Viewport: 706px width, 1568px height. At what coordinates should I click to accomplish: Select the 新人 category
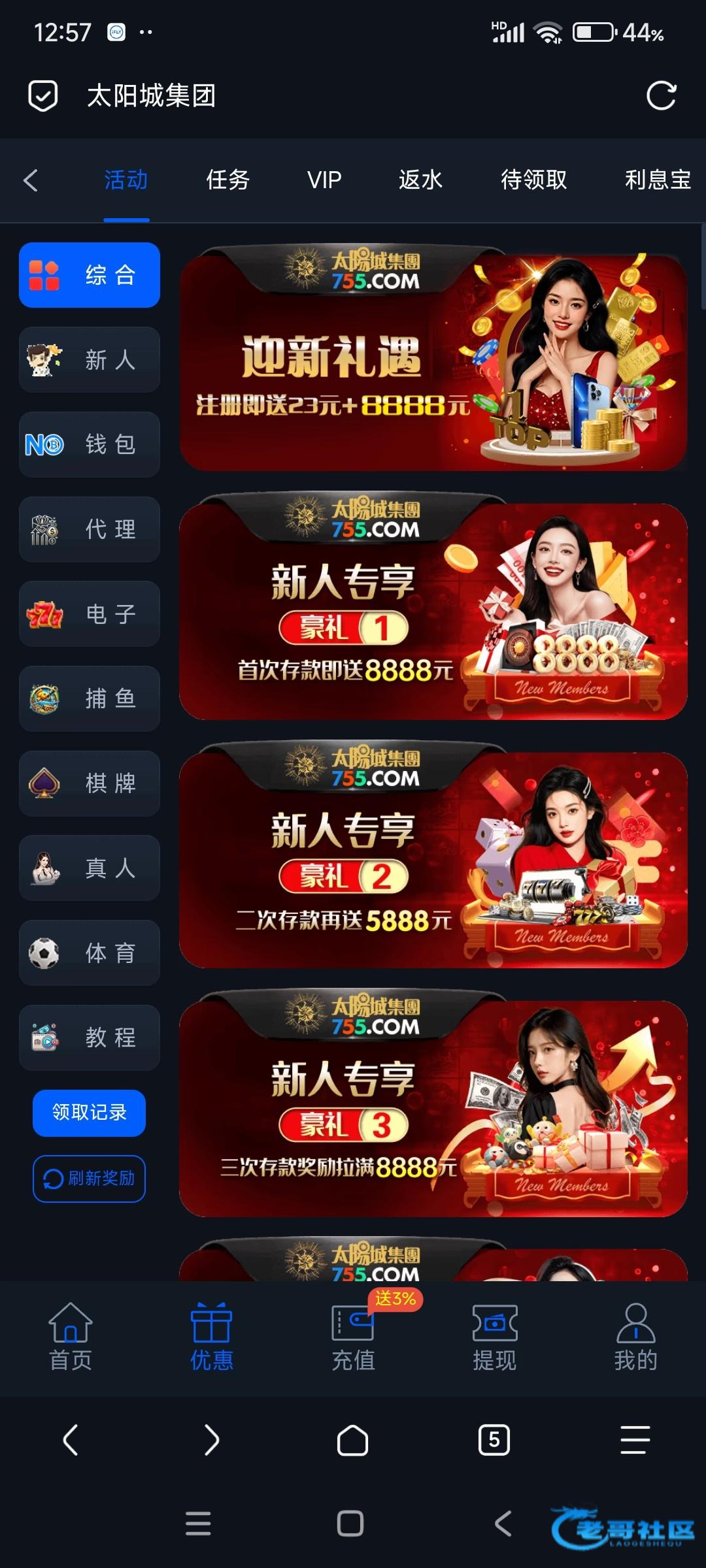point(90,360)
